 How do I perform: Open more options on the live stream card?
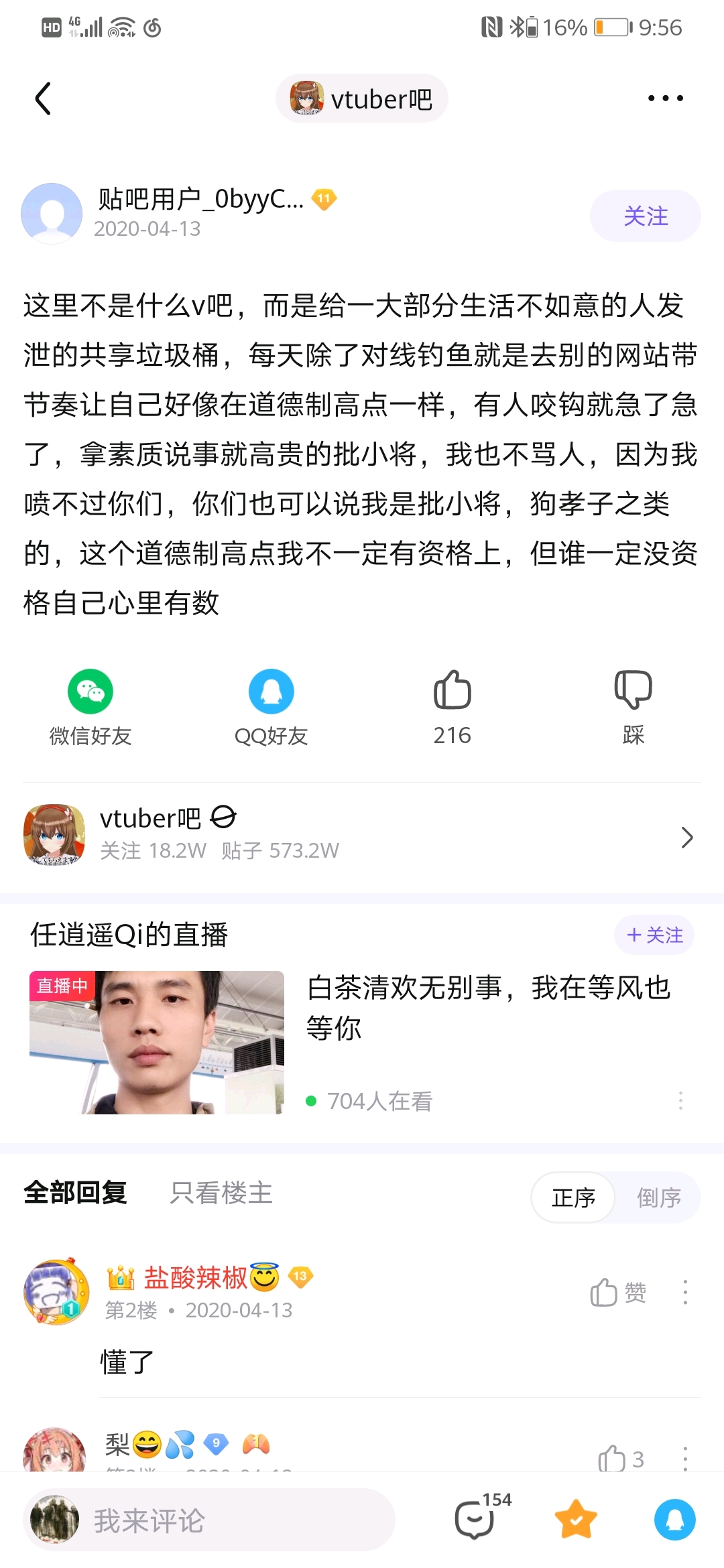680,1100
